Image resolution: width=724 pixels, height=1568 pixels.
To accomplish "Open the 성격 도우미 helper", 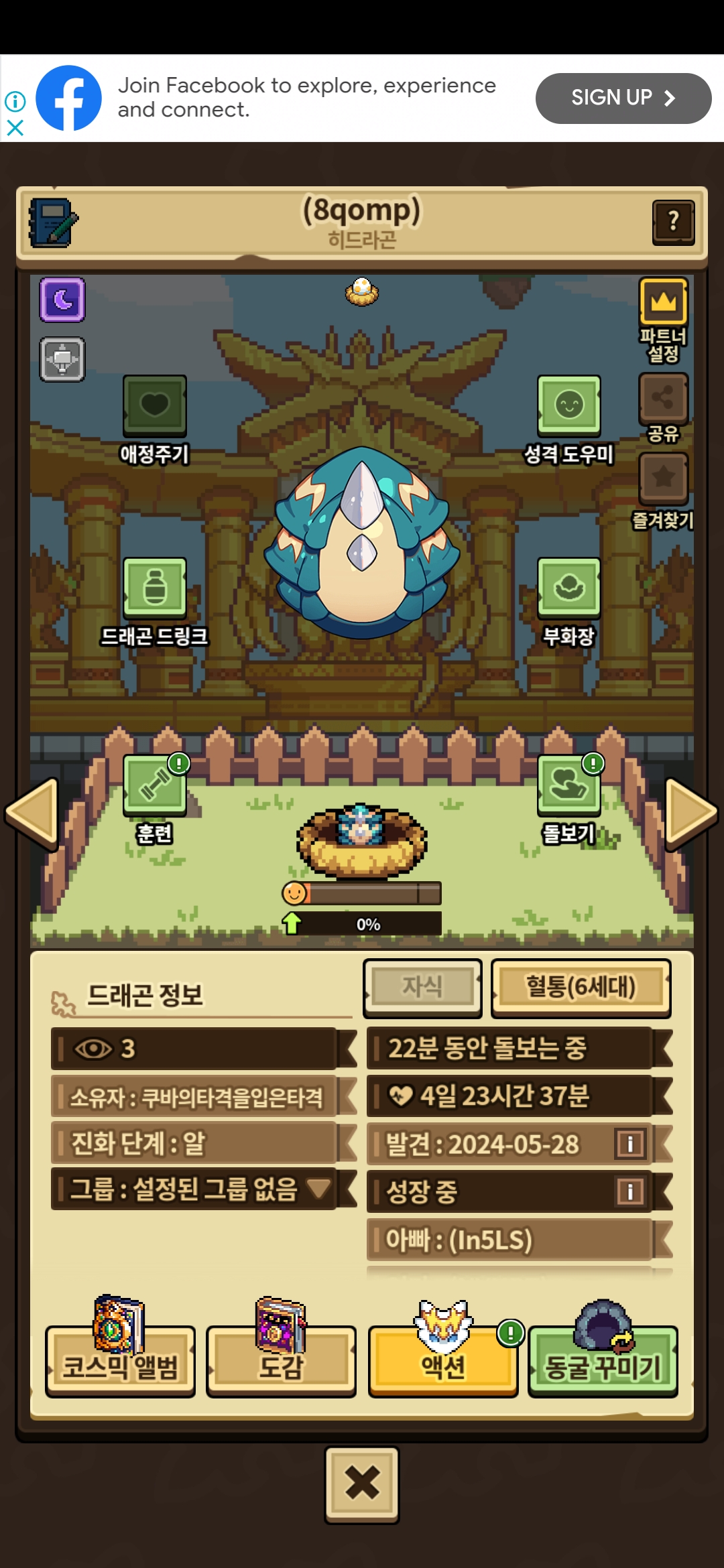I will pos(568,405).
